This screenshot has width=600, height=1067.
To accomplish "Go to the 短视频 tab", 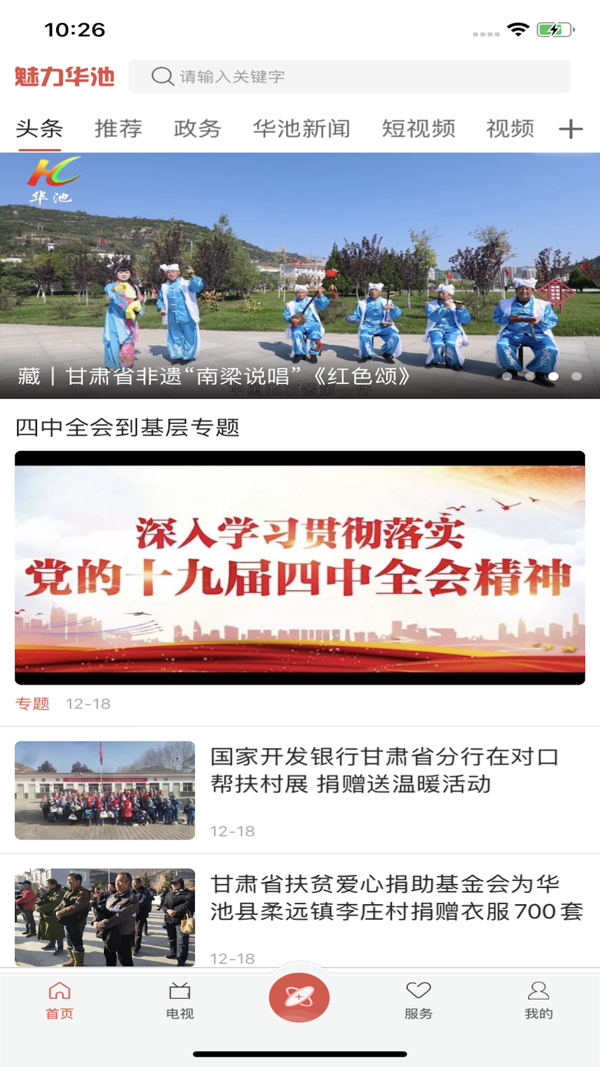I will tap(418, 128).
